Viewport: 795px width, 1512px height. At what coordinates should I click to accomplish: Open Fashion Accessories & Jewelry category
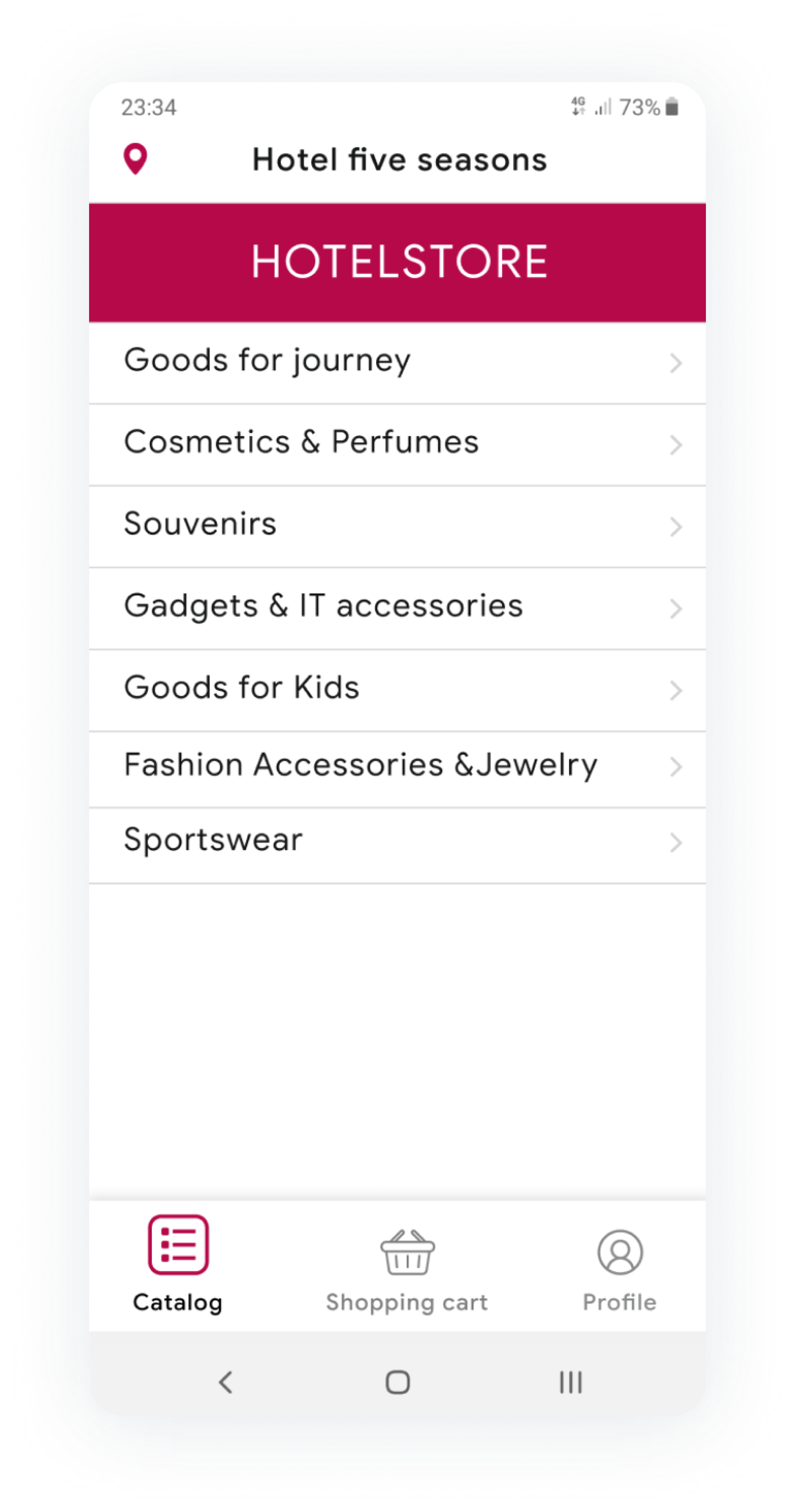pos(397,767)
